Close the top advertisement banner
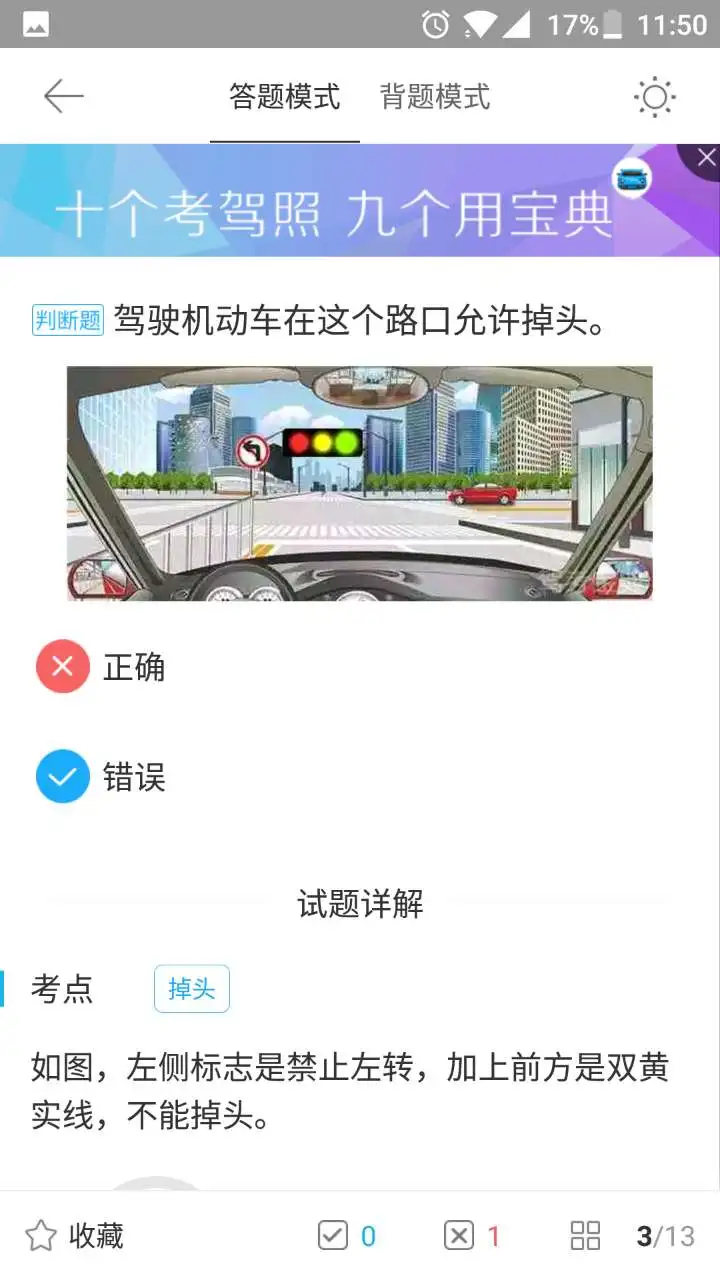 706,157
